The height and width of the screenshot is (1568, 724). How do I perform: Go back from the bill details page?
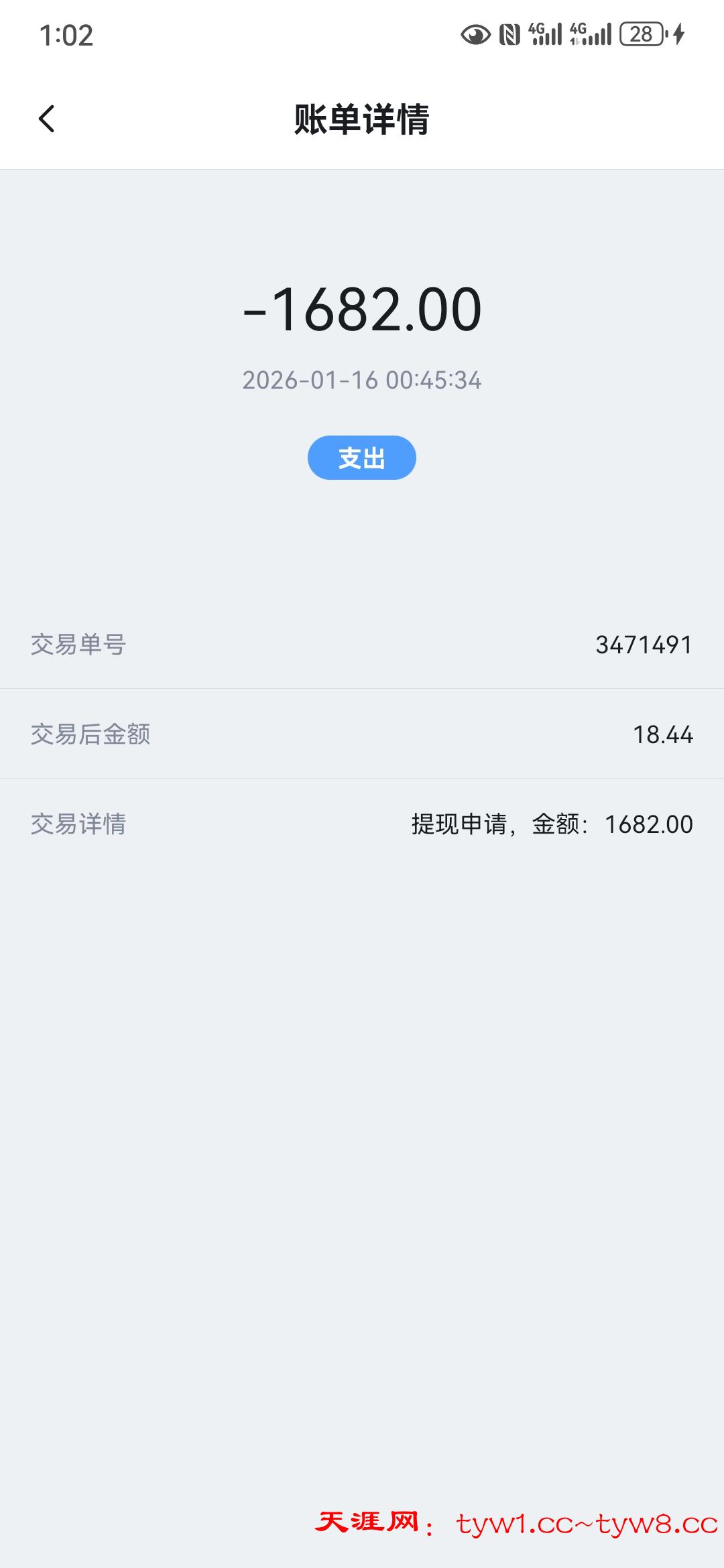coord(46,119)
